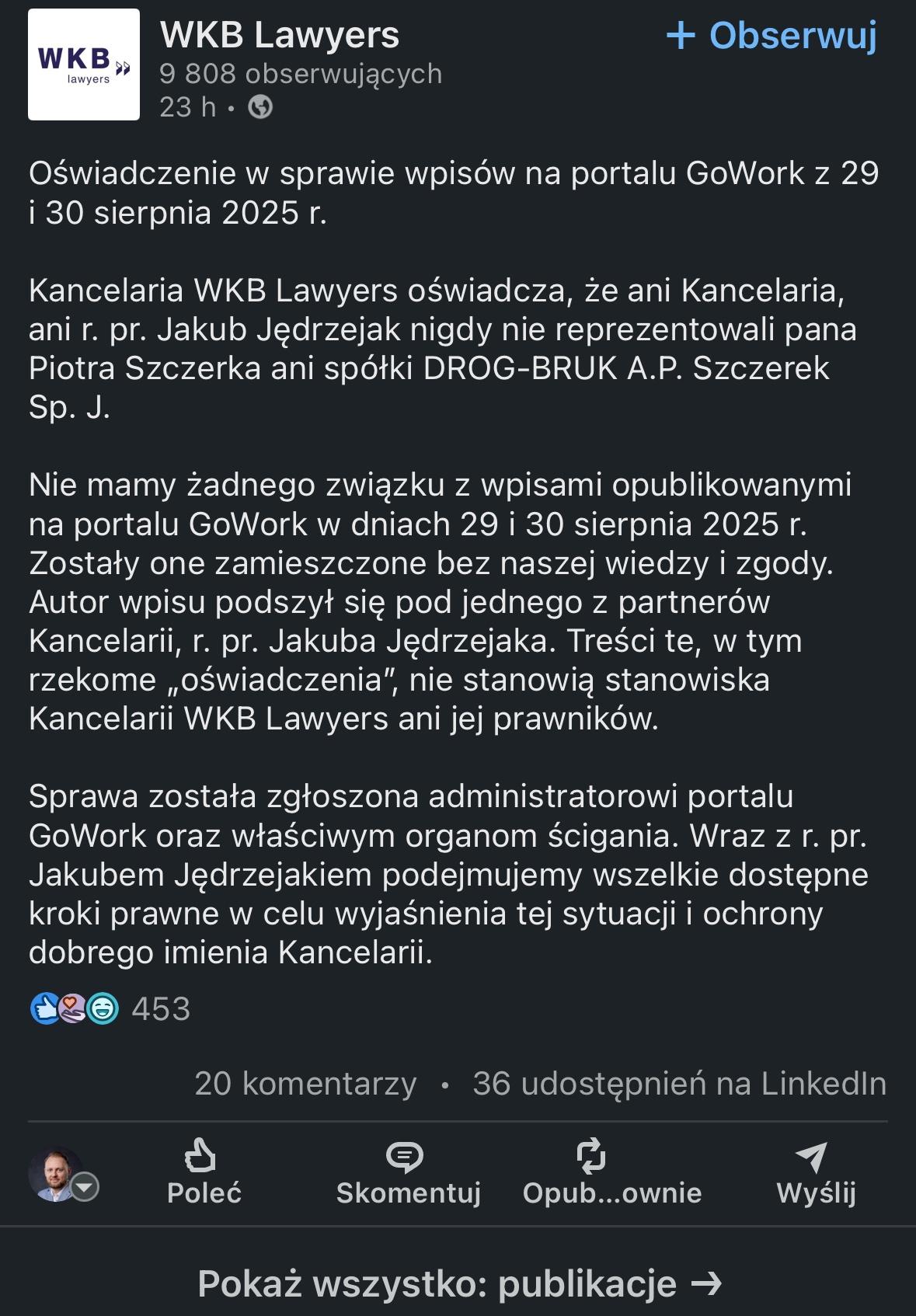Comment using the Skomentuj button
This screenshot has width=916, height=1316.
pos(408,1173)
